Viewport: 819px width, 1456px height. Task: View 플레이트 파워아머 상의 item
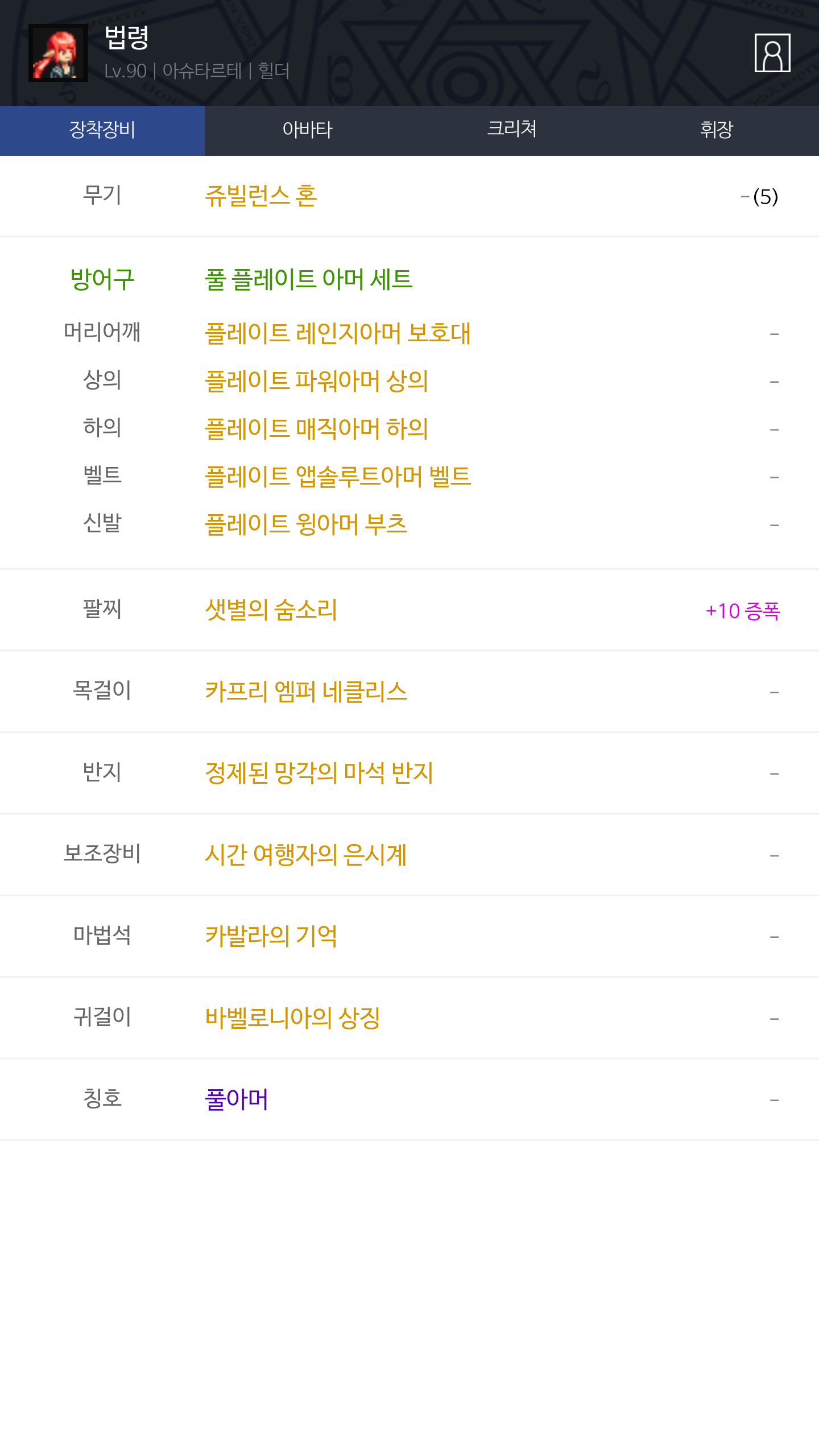click(316, 381)
